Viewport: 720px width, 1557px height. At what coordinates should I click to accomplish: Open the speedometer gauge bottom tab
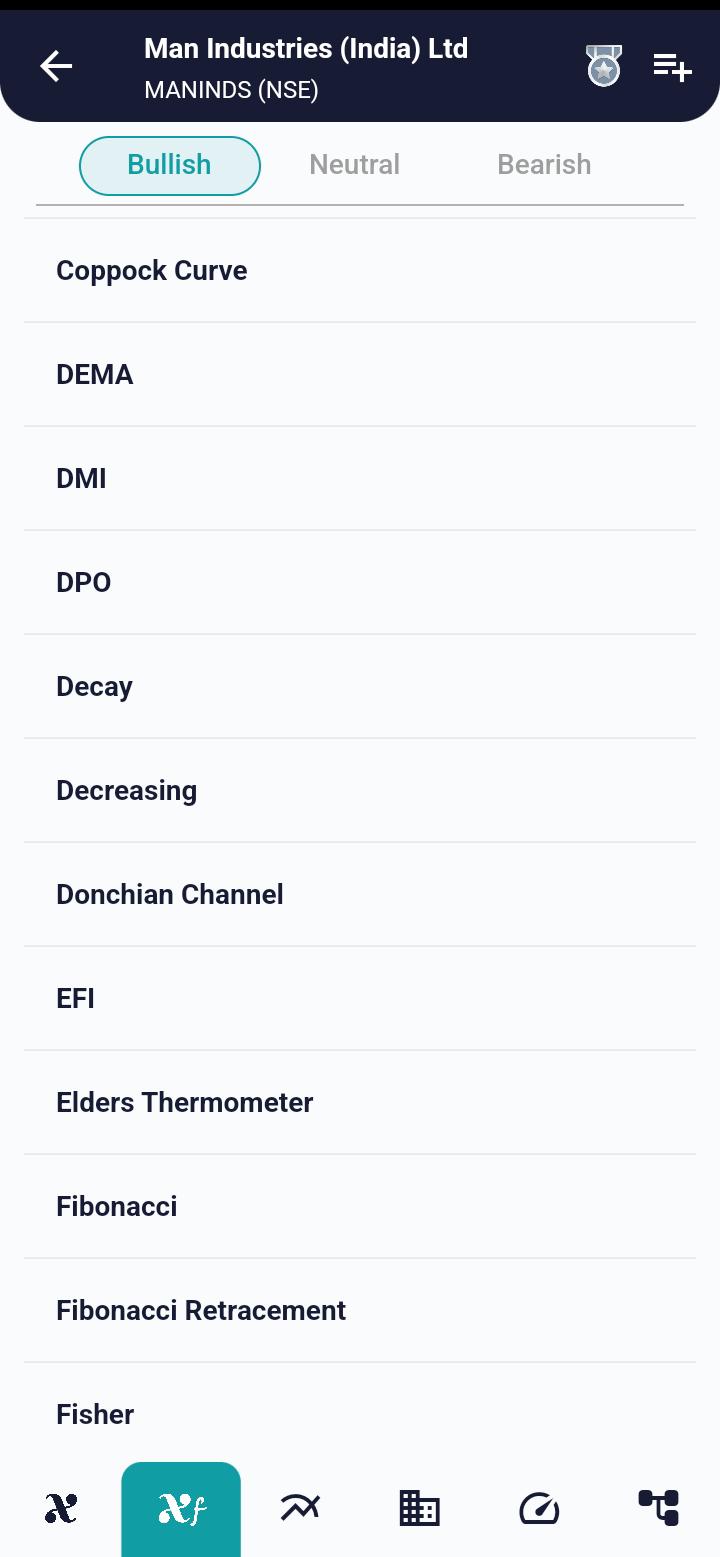(x=539, y=1508)
